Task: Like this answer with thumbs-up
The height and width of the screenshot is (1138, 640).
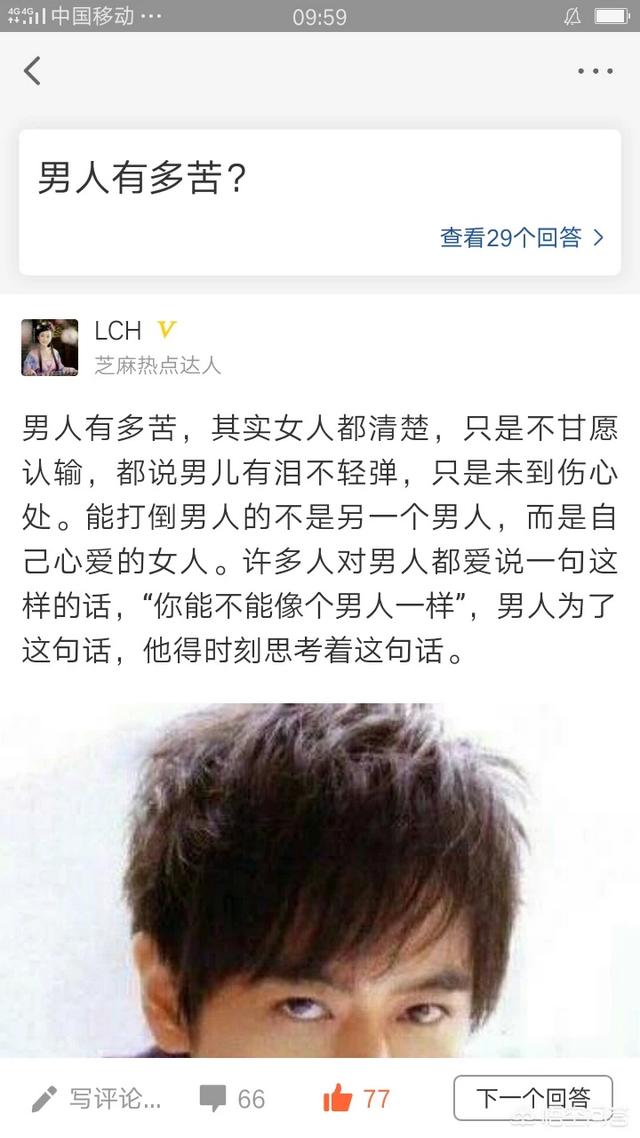Action: point(339,1098)
